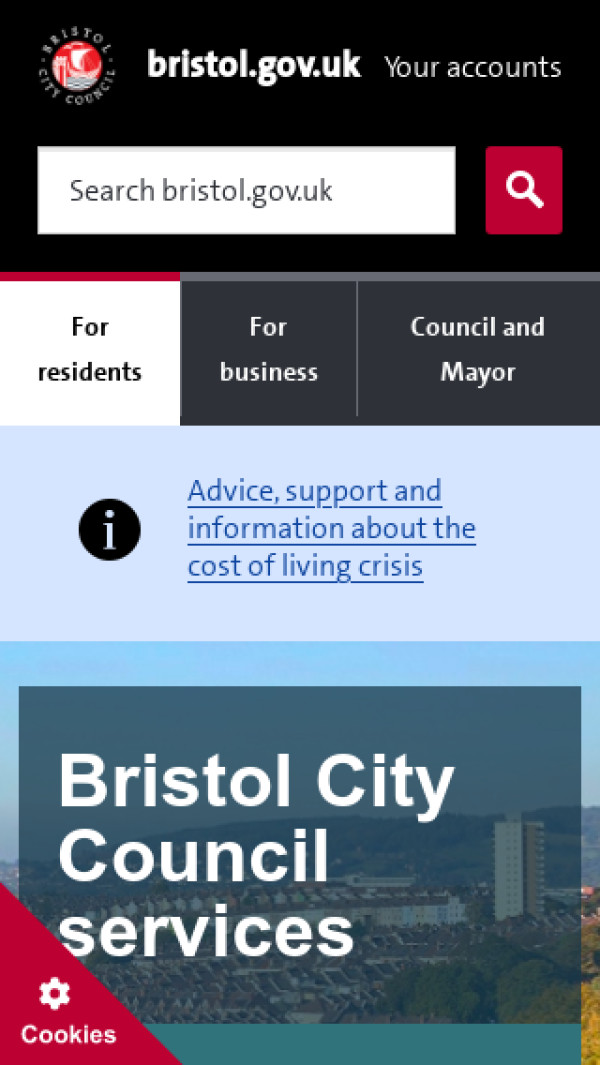Tap the bristol.gov.uk home link
The image size is (600, 1065).
pos(253,65)
